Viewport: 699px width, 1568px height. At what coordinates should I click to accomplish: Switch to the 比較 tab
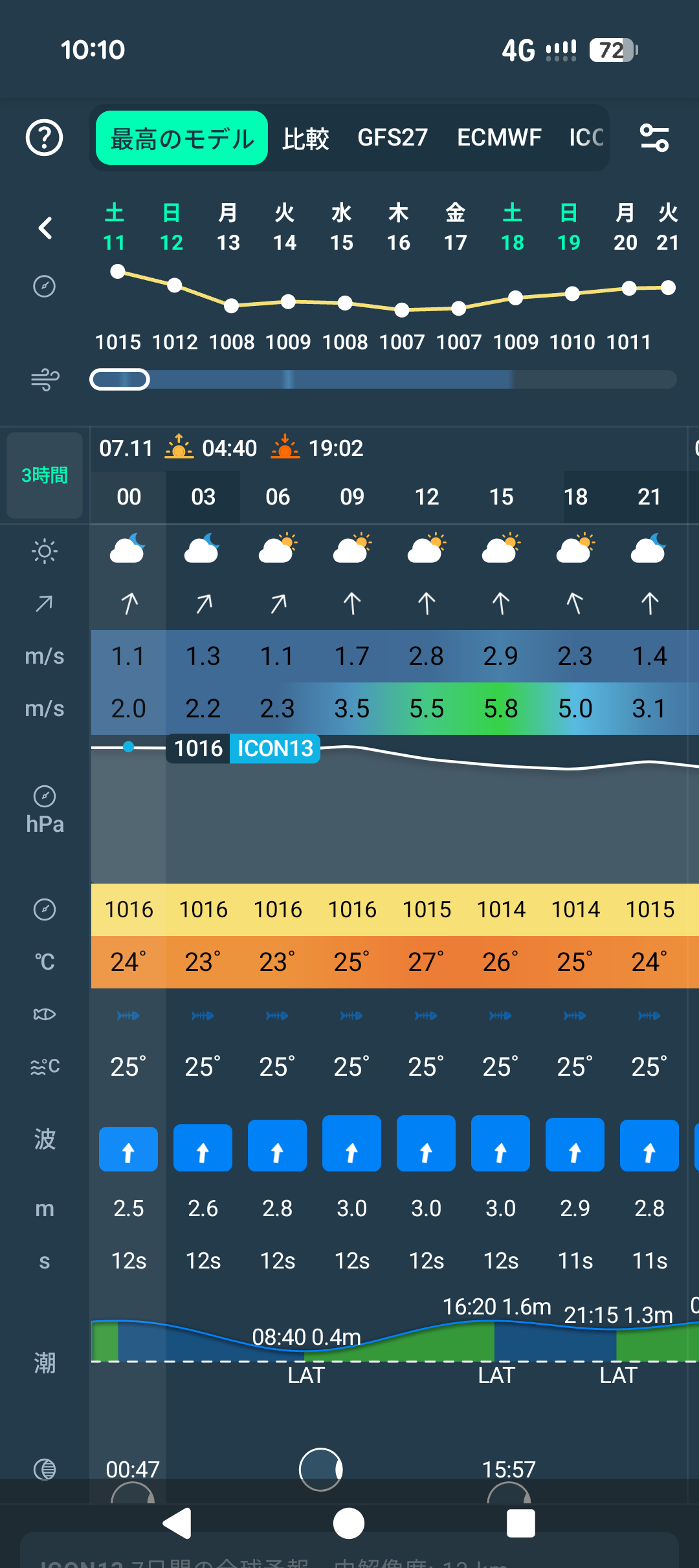point(305,138)
